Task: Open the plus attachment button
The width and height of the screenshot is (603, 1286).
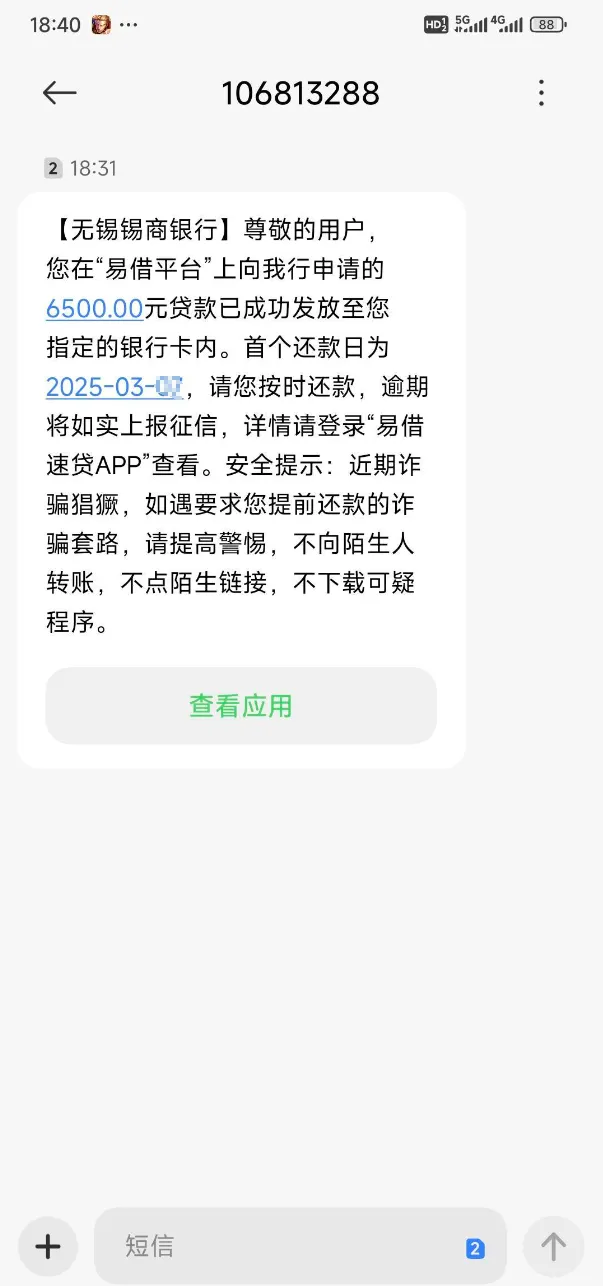Action: click(48, 1246)
